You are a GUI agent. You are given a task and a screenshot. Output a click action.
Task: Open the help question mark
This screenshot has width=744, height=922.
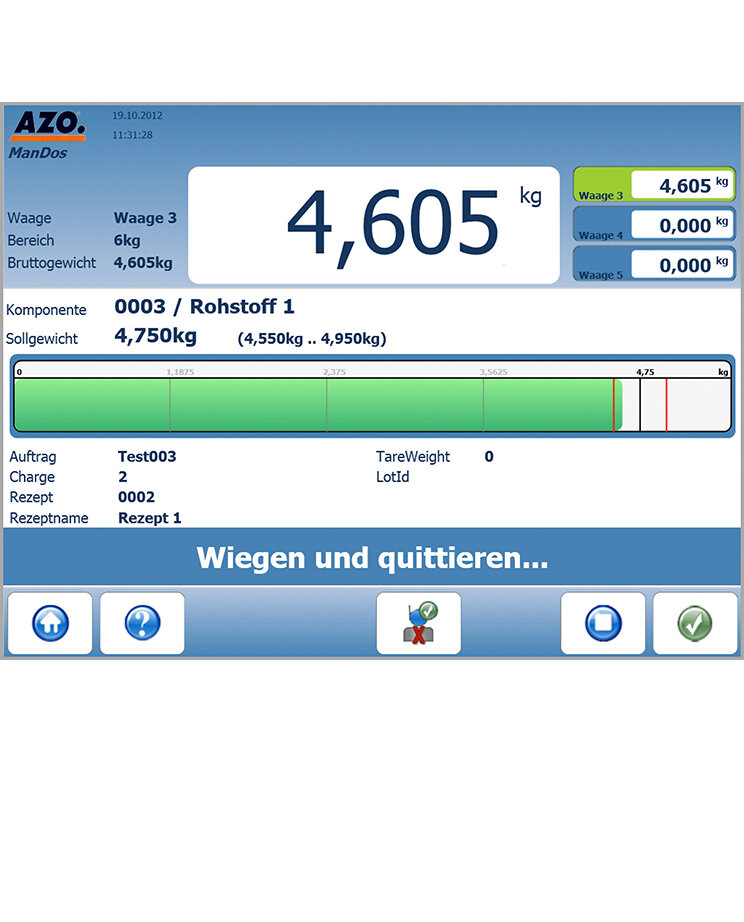(x=142, y=623)
